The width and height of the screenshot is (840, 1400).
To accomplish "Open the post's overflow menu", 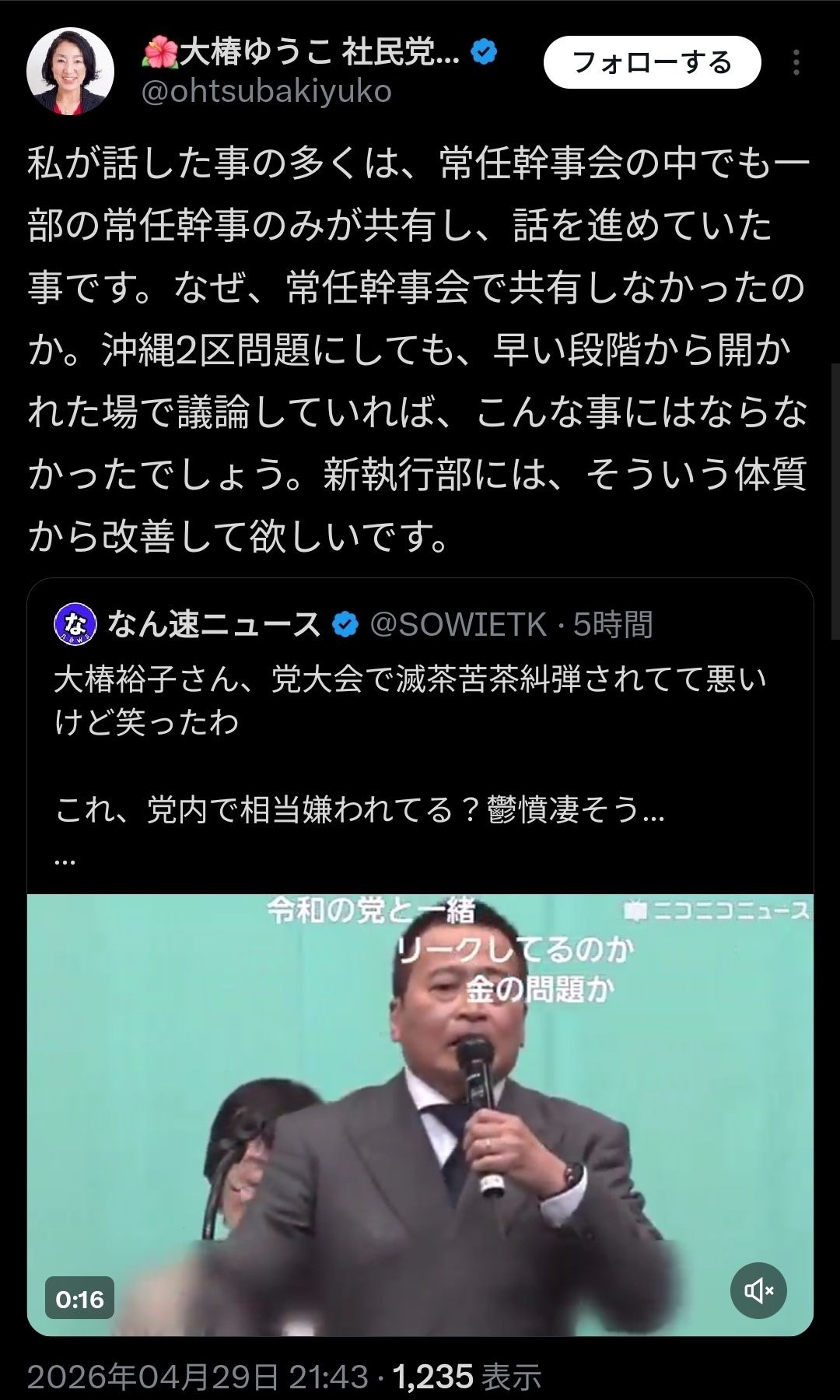I will (x=796, y=62).
